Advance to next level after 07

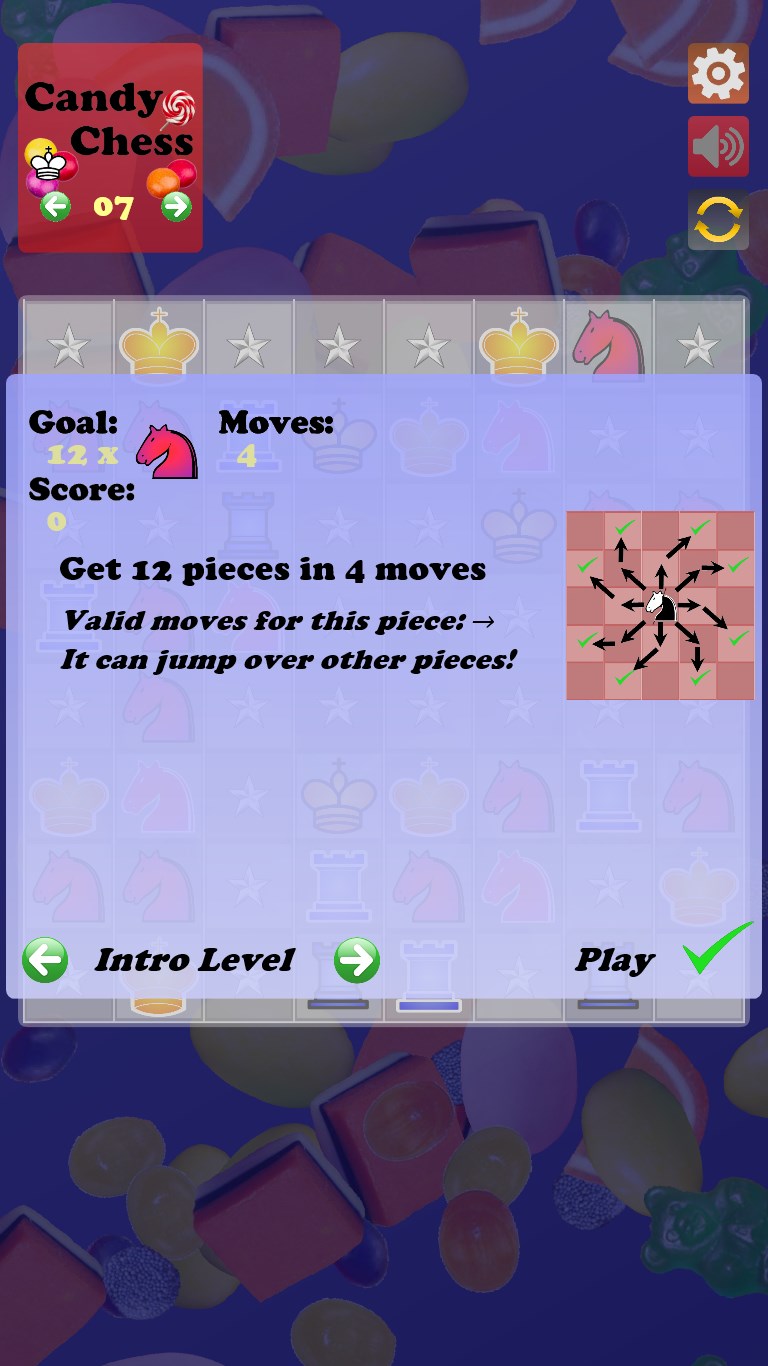click(x=176, y=207)
